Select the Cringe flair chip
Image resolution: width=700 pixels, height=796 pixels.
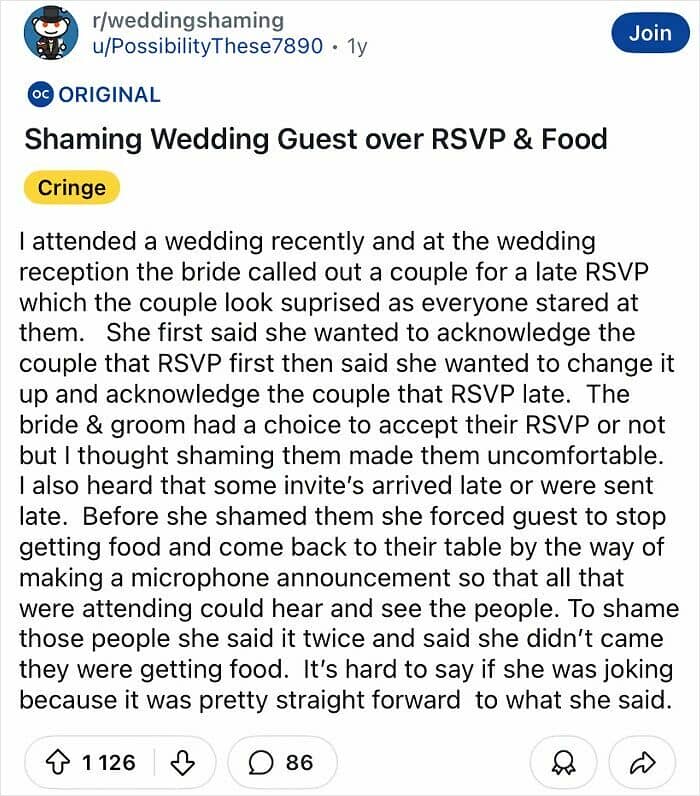coord(72,188)
